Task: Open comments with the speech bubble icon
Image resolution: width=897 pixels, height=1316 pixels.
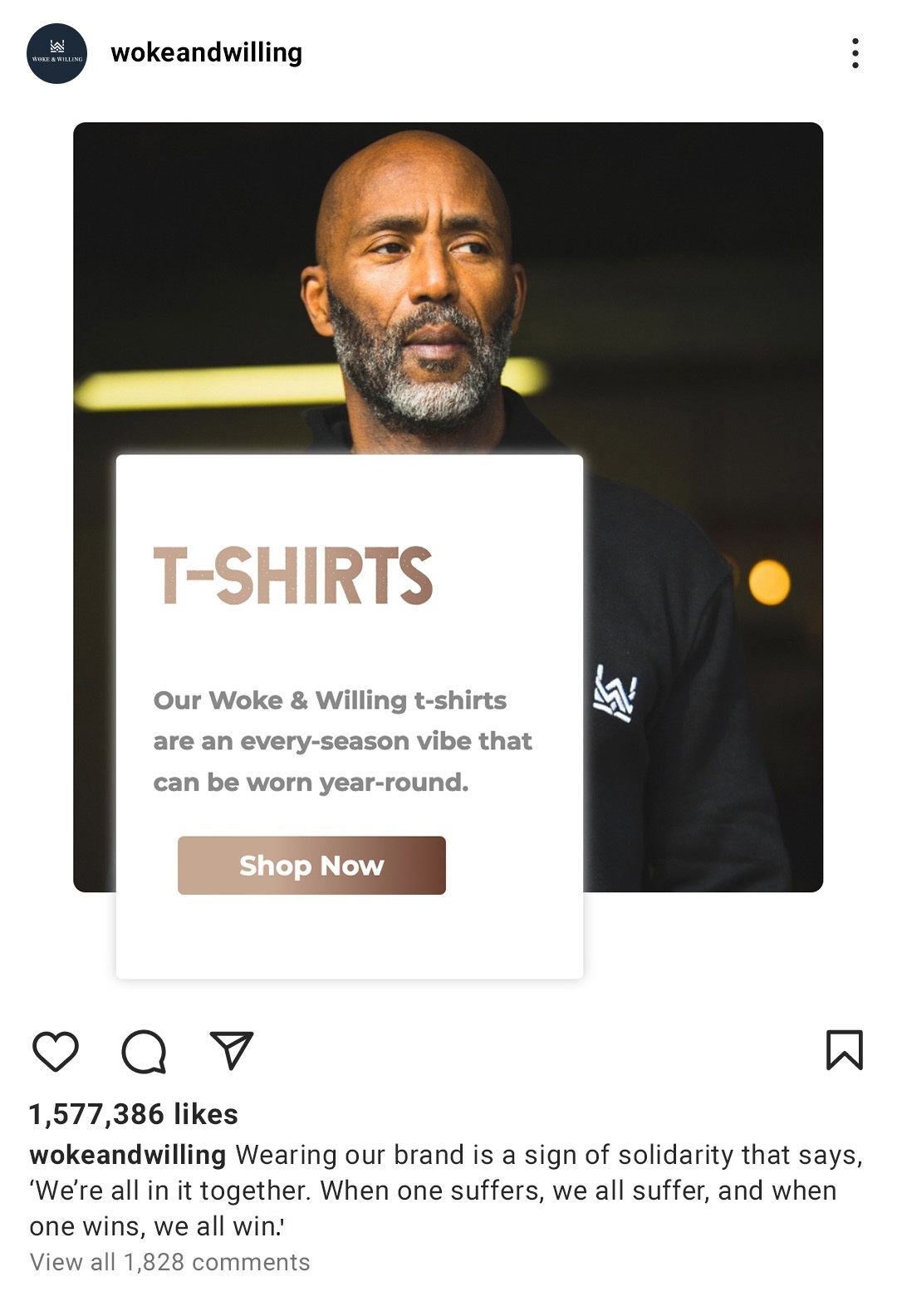Action: click(144, 1052)
